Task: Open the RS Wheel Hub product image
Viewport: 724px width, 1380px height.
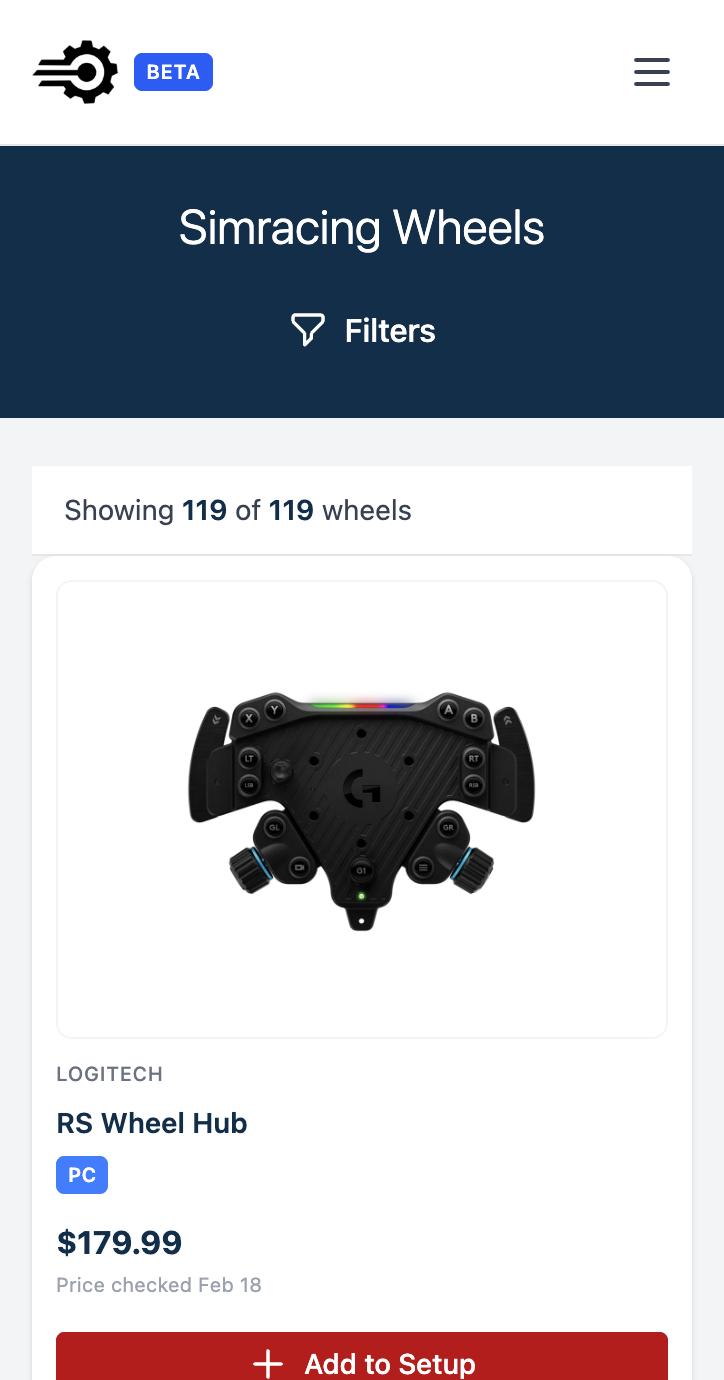Action: coord(362,809)
